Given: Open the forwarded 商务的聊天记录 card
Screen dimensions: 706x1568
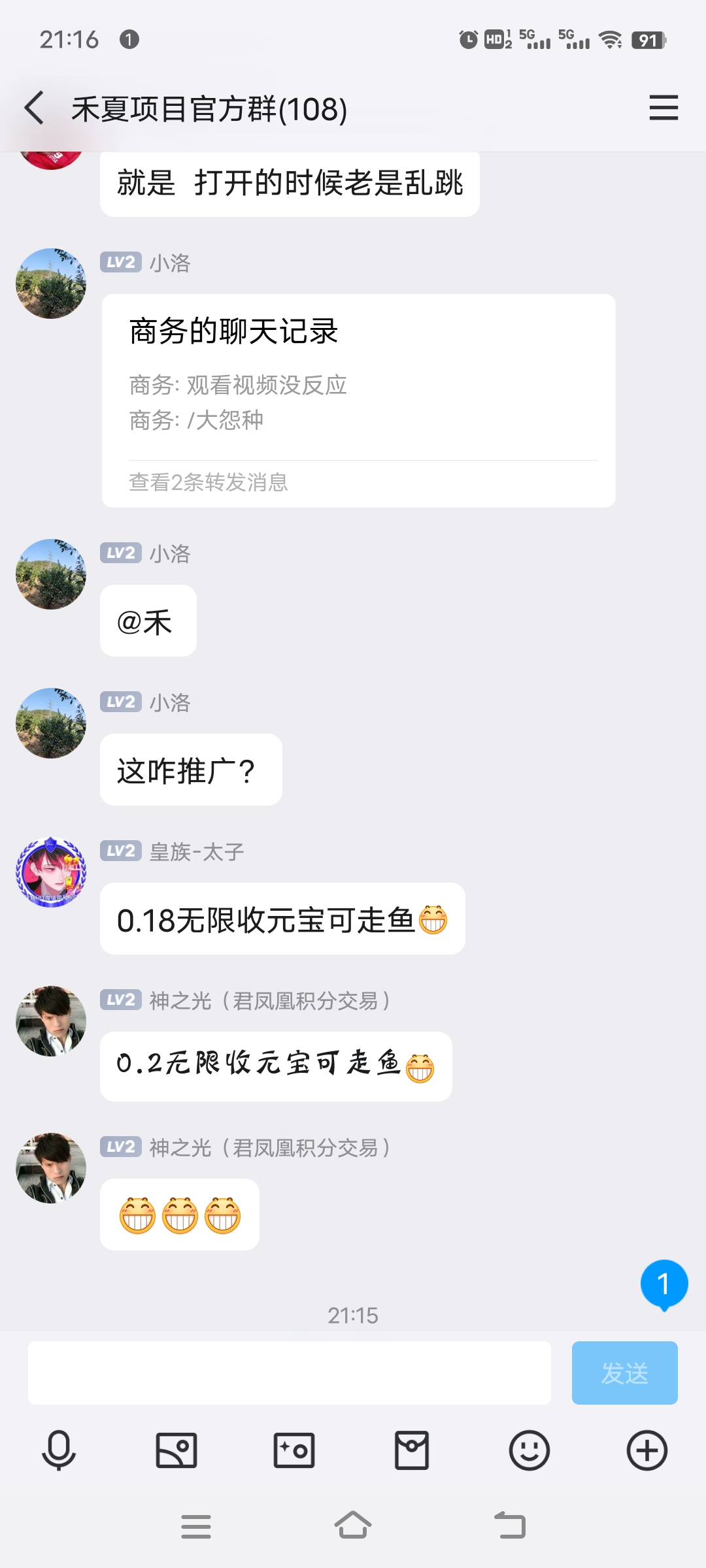Looking at the screenshot, I should point(358,400).
